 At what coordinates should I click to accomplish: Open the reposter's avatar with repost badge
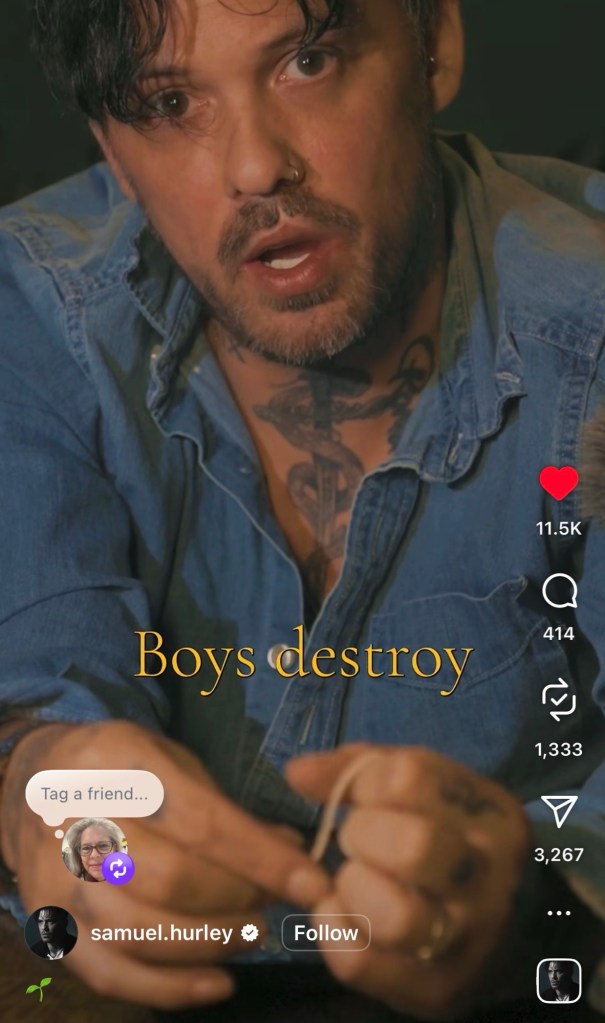94,849
